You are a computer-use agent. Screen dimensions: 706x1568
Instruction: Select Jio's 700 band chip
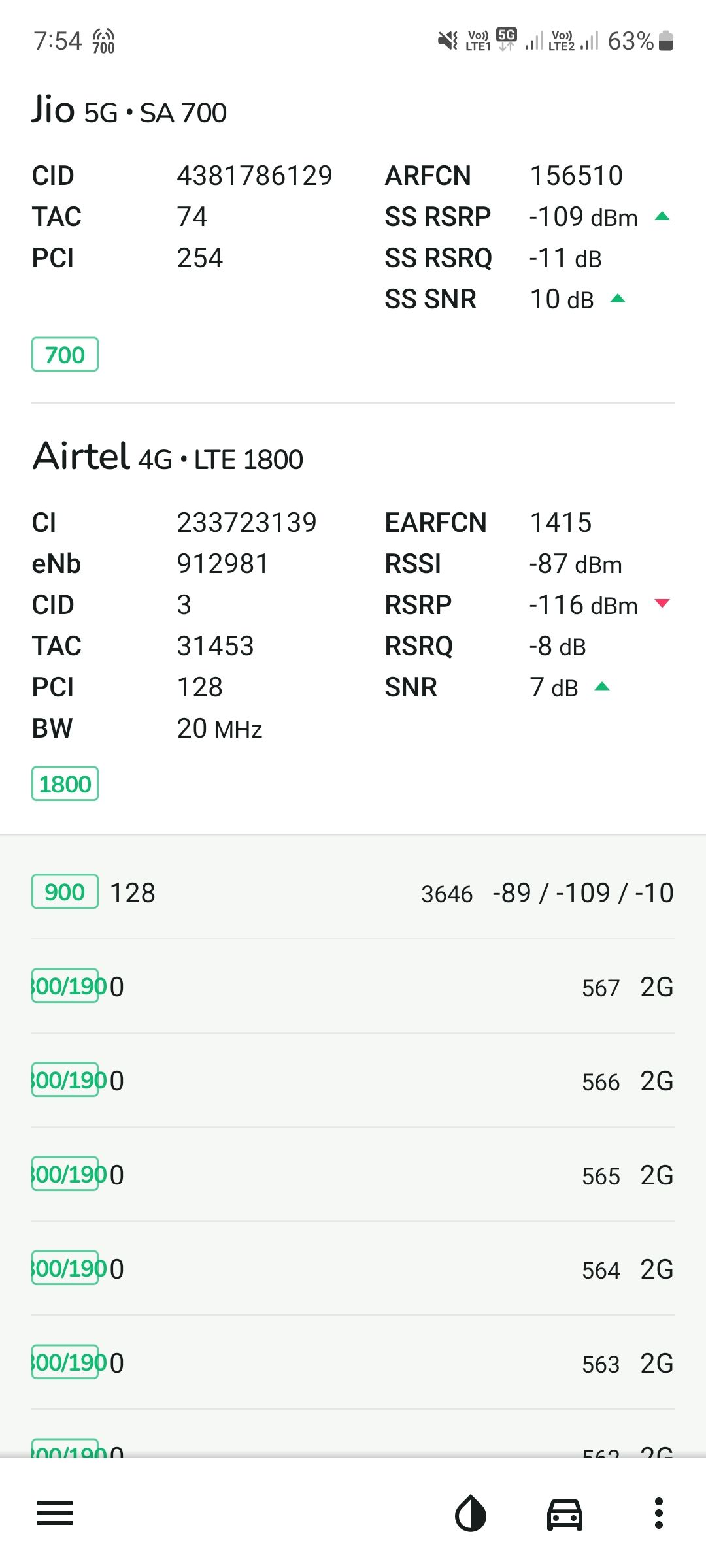(65, 354)
